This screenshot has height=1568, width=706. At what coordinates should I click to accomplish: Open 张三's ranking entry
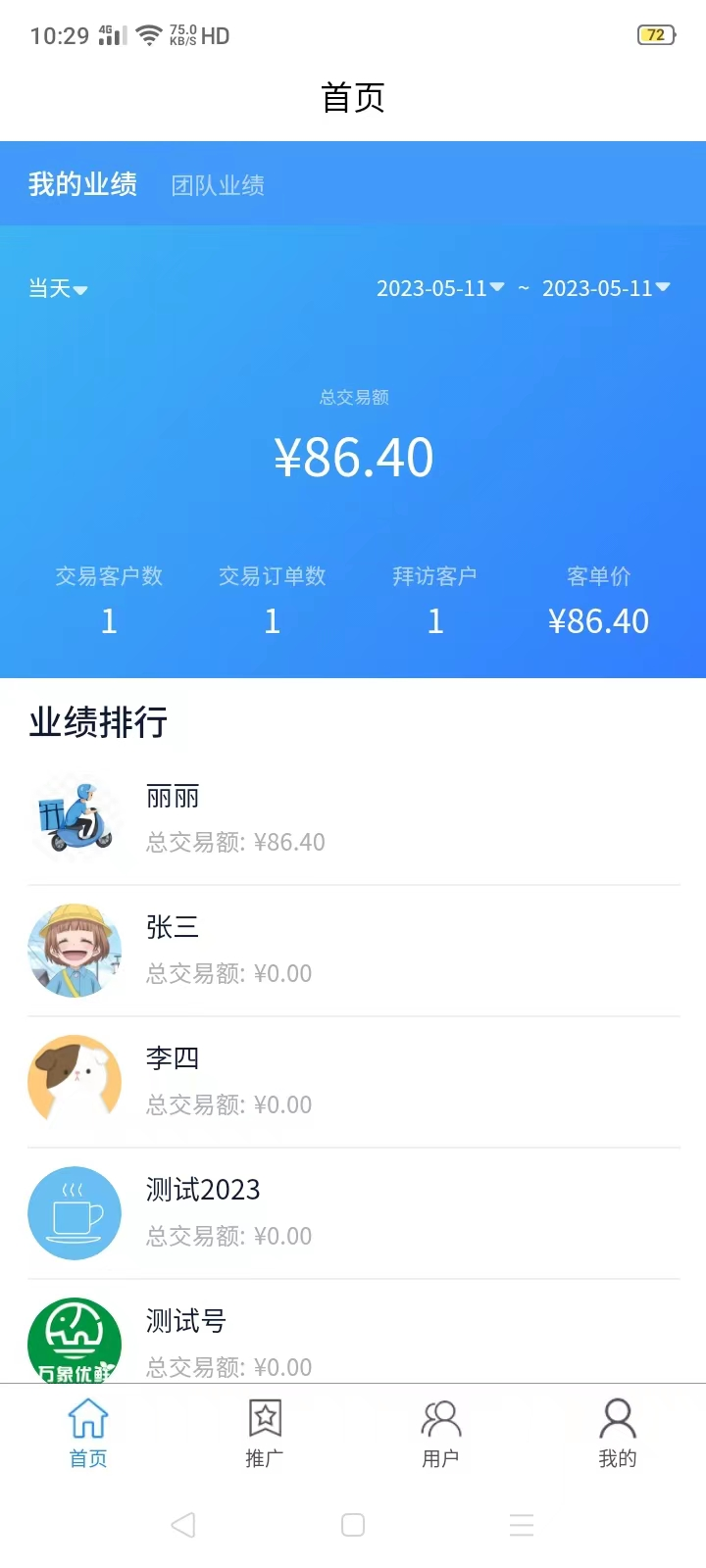click(353, 950)
